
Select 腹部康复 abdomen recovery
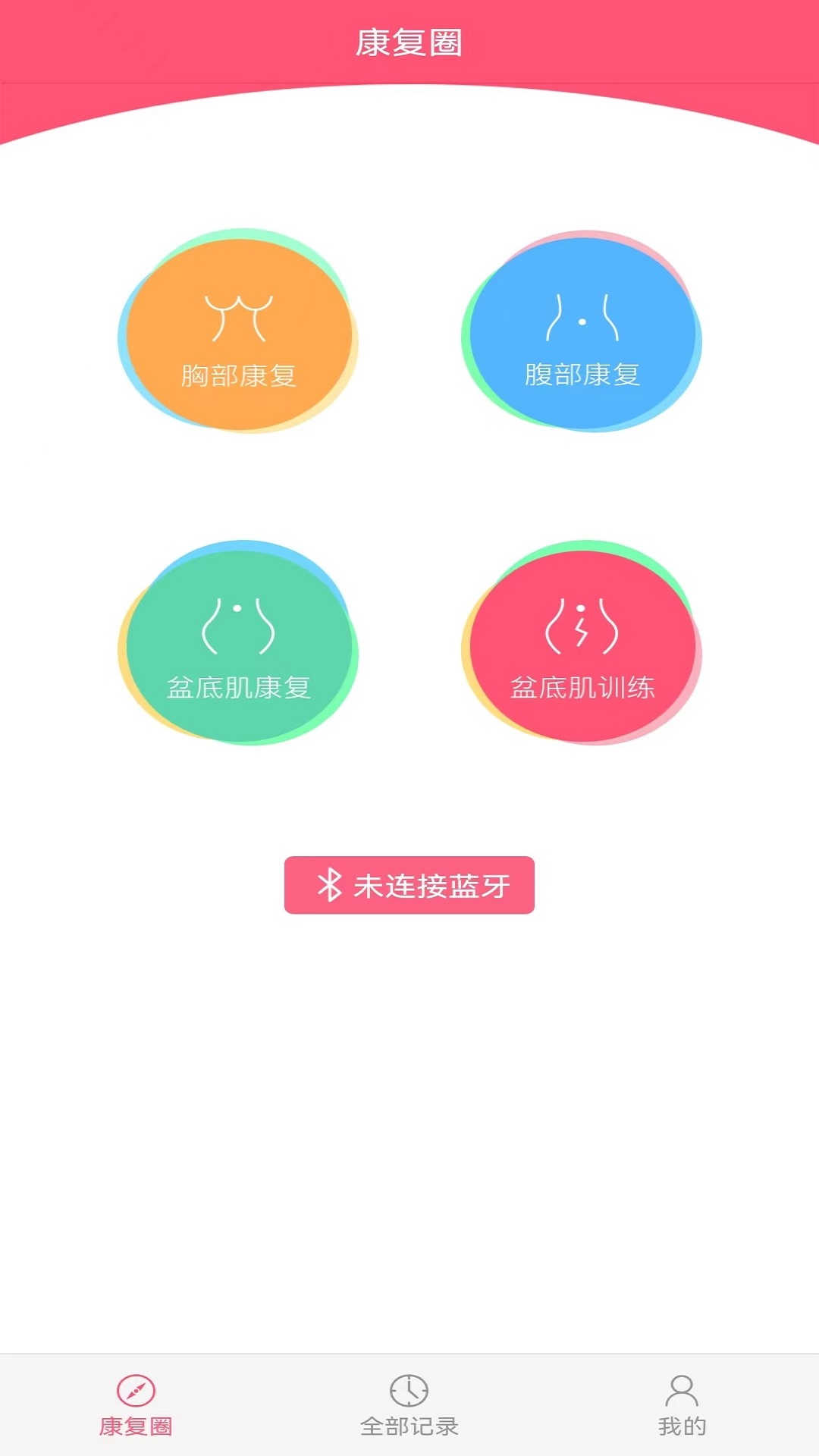(582, 334)
